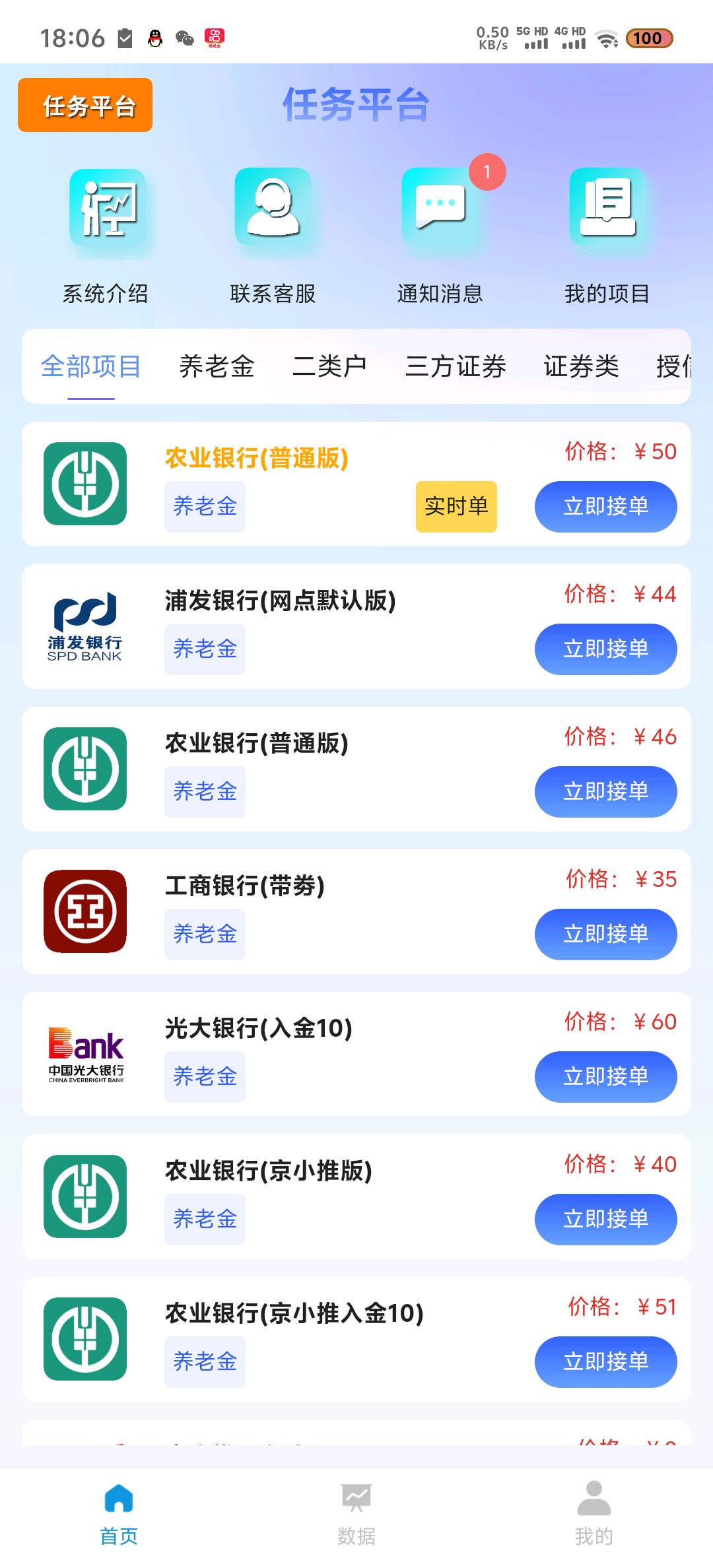Image resolution: width=713 pixels, height=1568 pixels.
Task: Contact customer service via 联系客服
Action: 273,236
